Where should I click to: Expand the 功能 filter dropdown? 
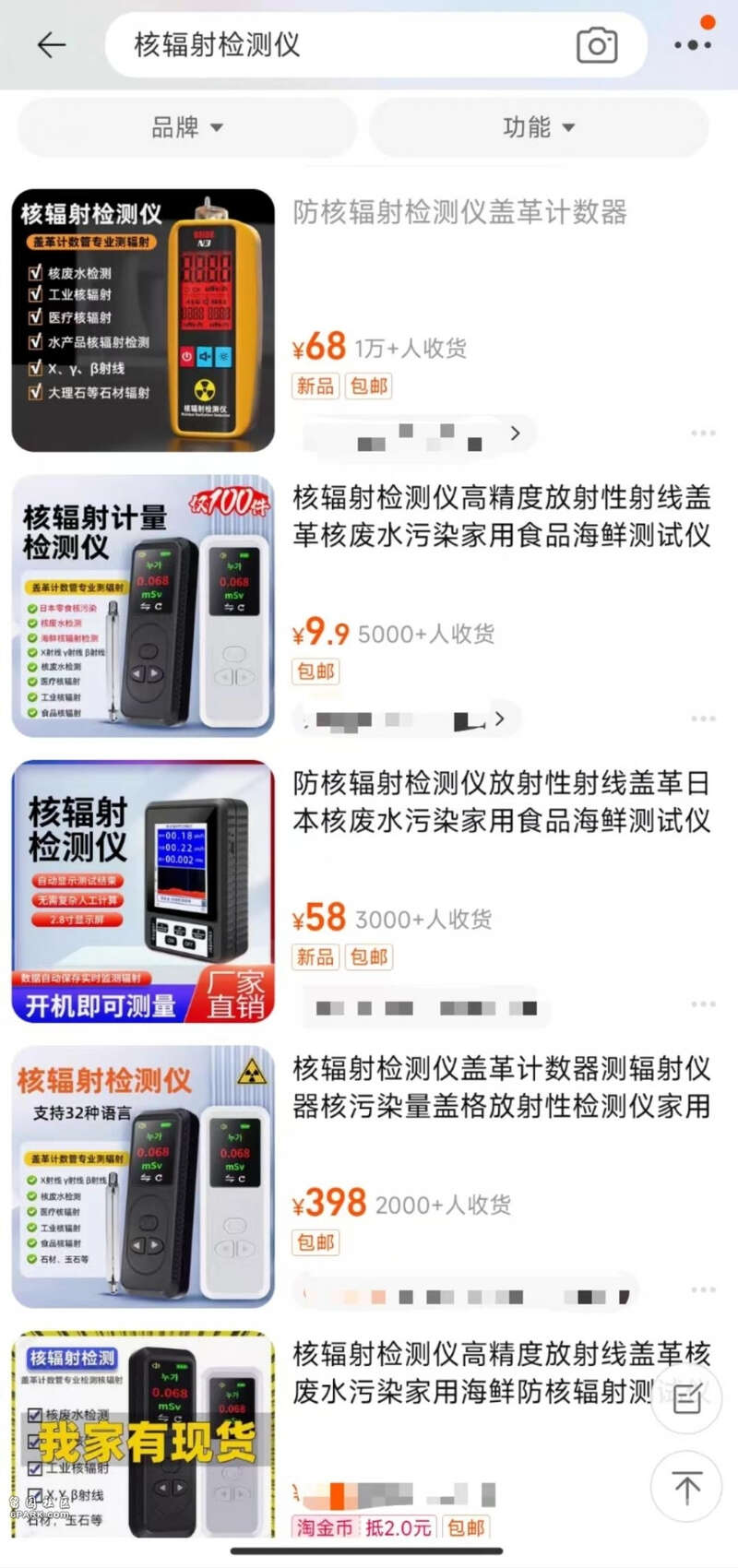click(539, 127)
